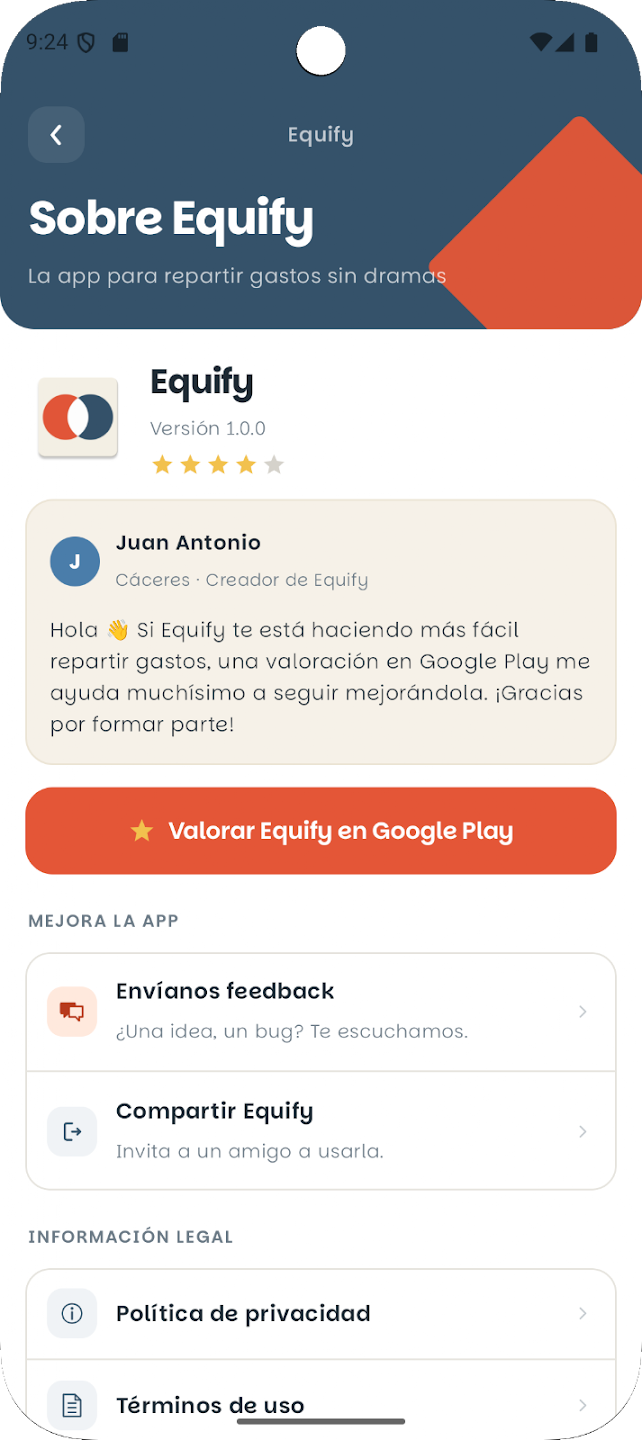Go back using the header arrow
The image size is (642, 1440).
pyautogui.click(x=56, y=135)
